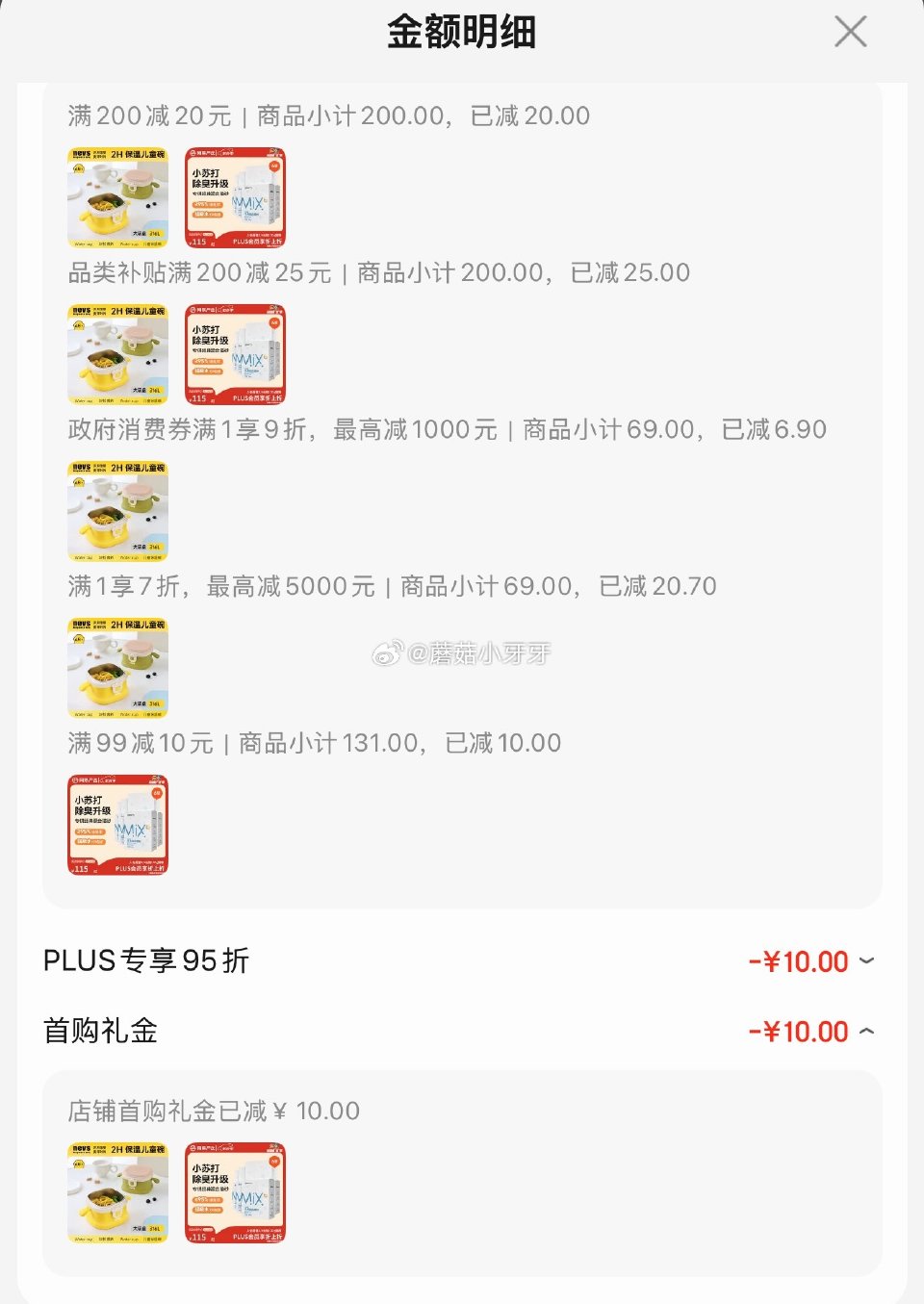Screen dimensions: 924x1304
Task: Close the 金额明细 popup
Action: 851,32
